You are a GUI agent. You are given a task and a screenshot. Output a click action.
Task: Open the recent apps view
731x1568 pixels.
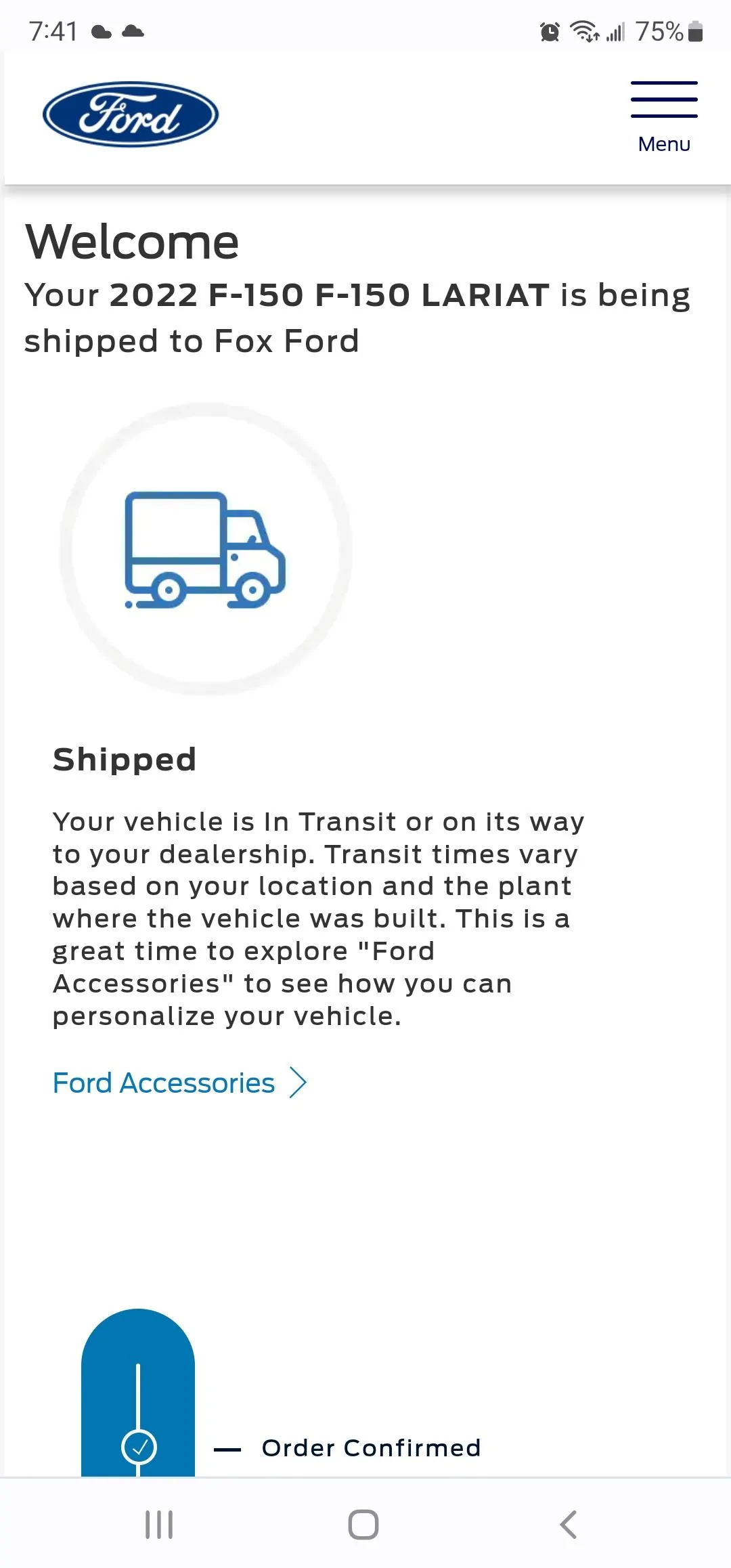pos(159,1525)
